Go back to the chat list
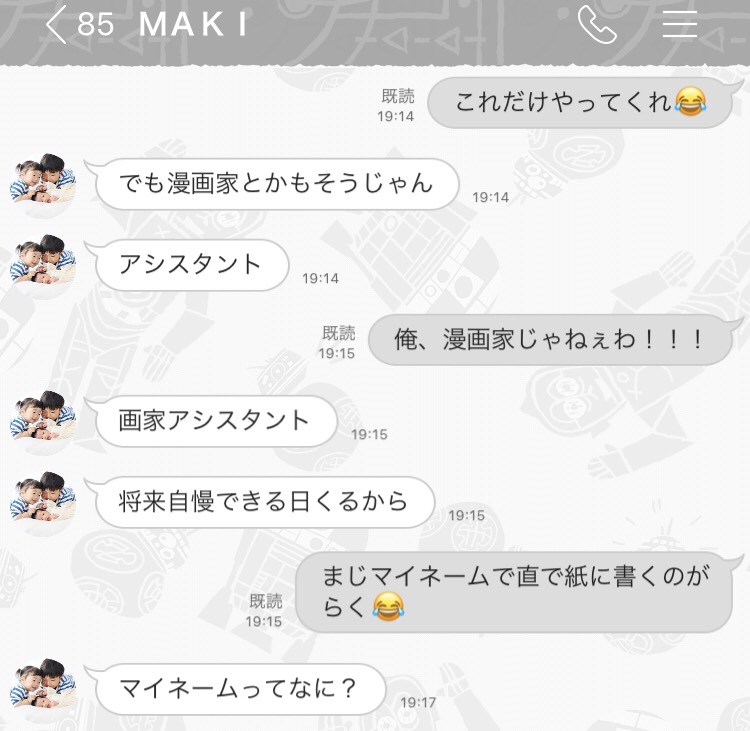The width and height of the screenshot is (750, 731). tap(57, 26)
